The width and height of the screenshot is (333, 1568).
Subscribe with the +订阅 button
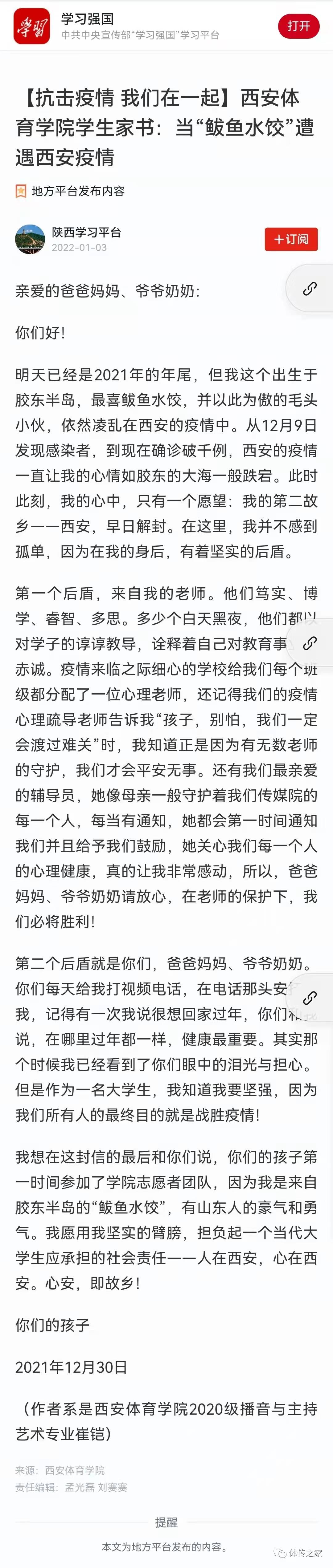[291, 239]
